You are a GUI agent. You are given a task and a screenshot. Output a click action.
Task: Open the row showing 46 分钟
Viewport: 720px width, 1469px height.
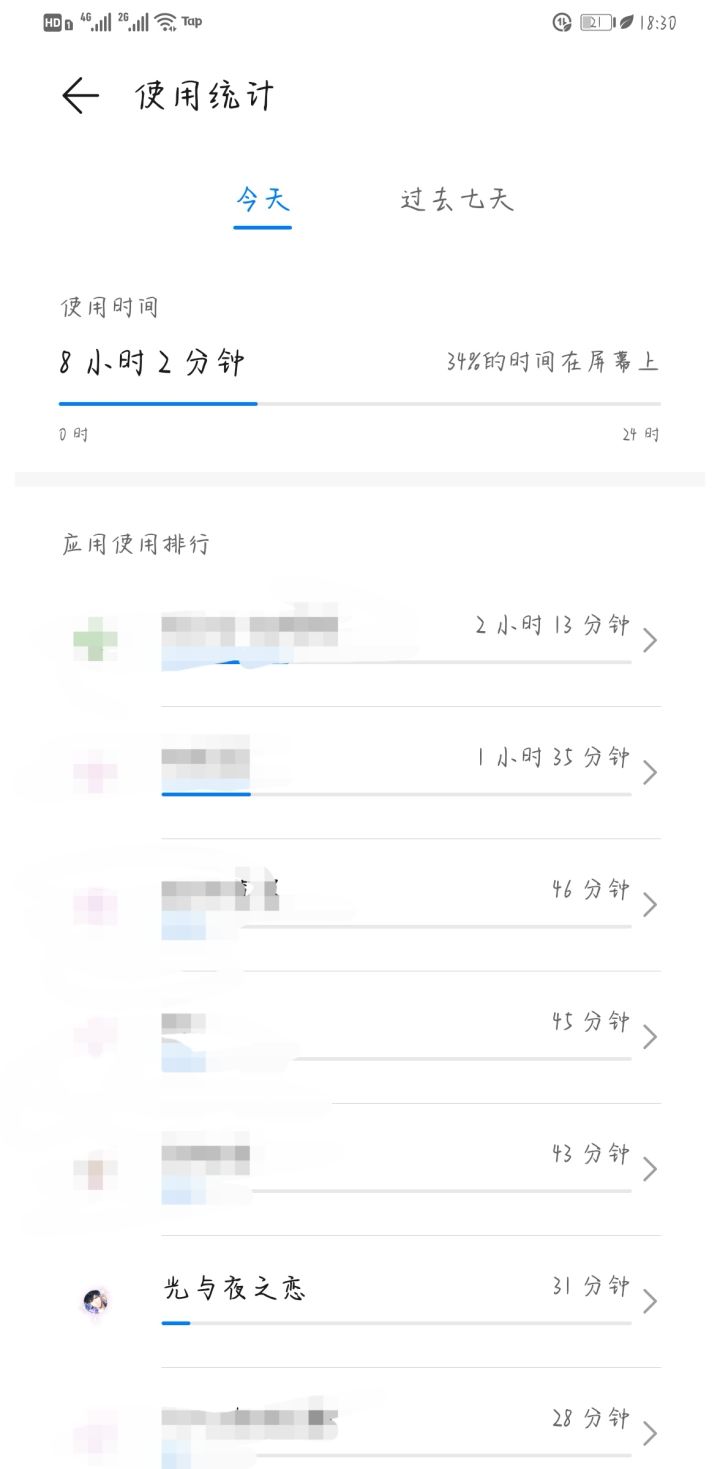[360, 905]
